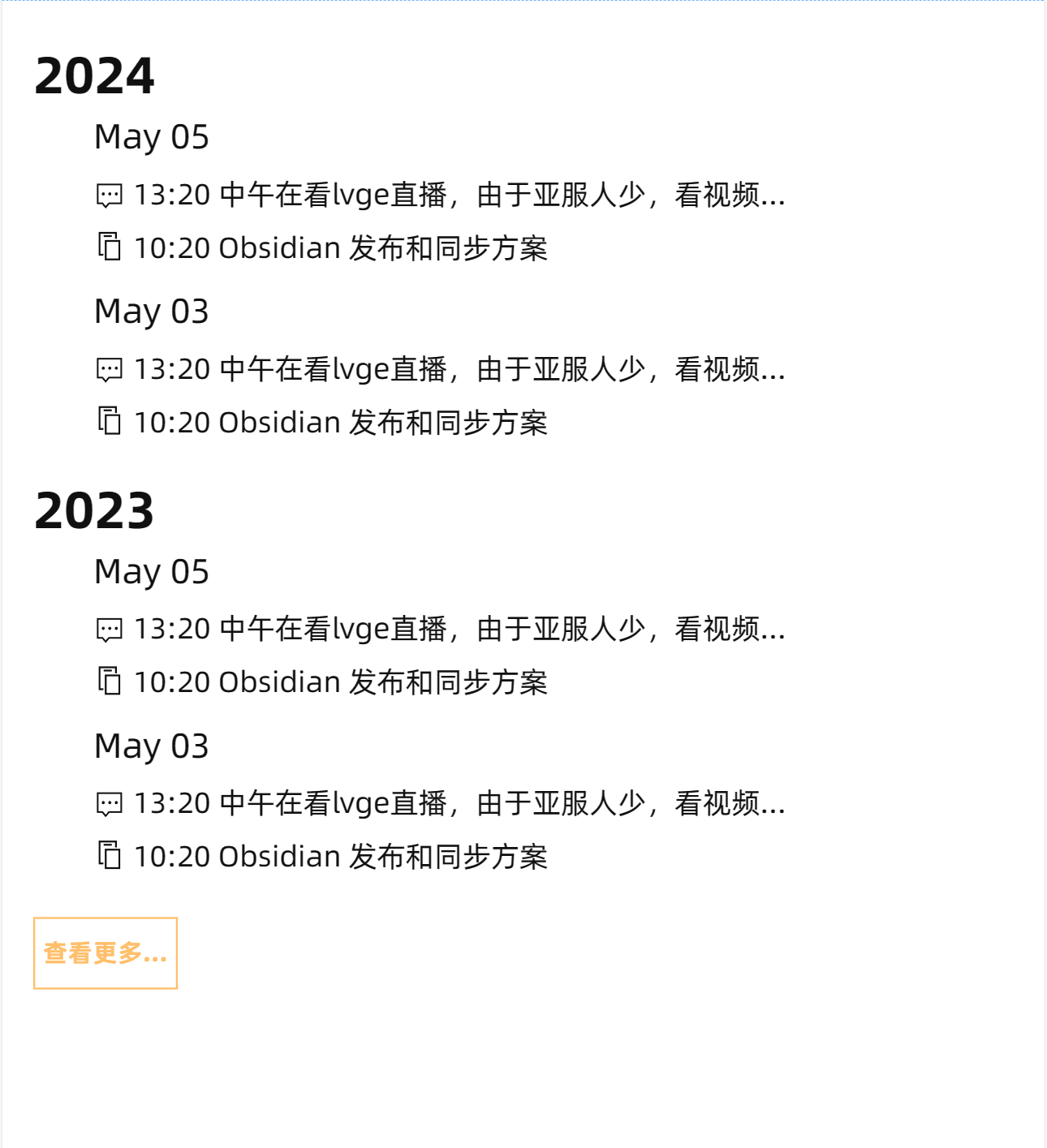Open the 13:20 entry under 2023 May 05

[x=459, y=630]
